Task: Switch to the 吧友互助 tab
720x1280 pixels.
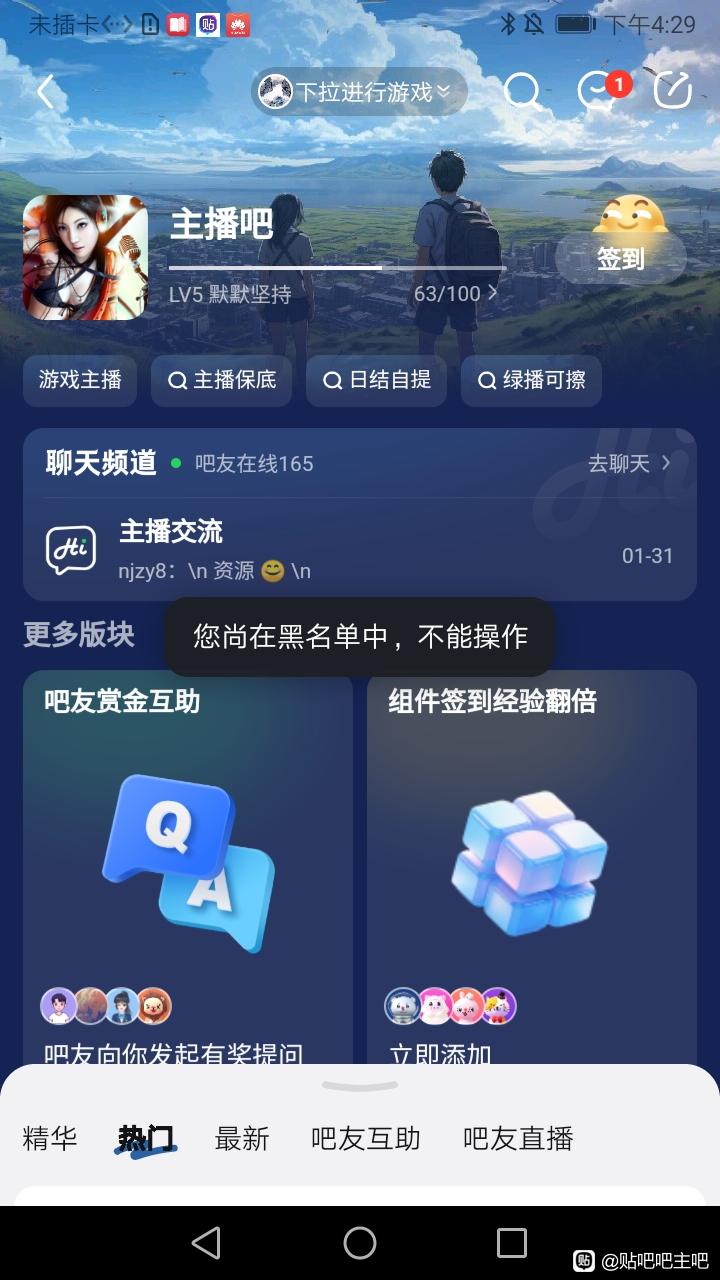Action: pos(366,1138)
